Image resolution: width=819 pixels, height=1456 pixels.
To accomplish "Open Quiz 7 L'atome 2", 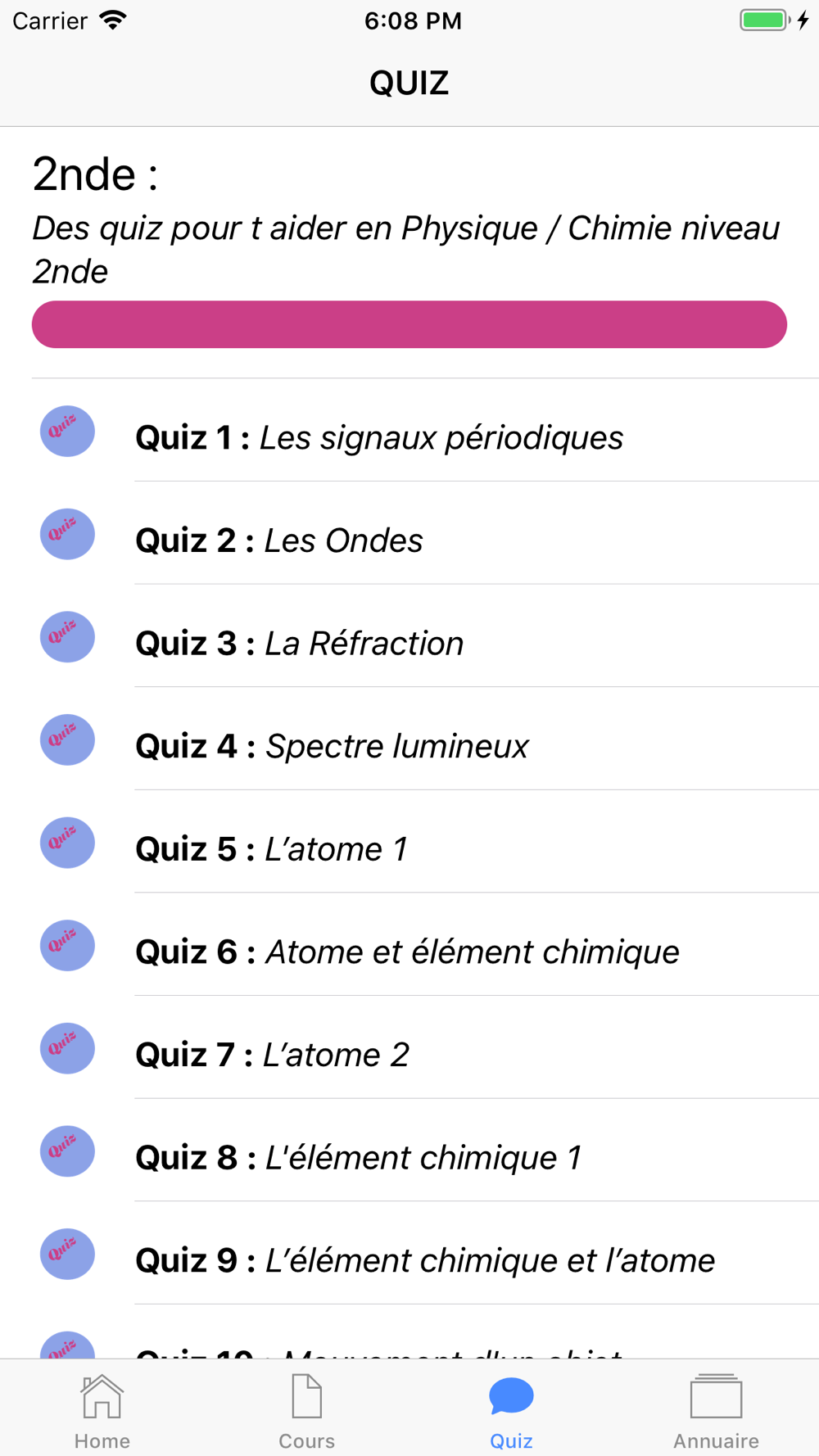I will [x=409, y=1048].
